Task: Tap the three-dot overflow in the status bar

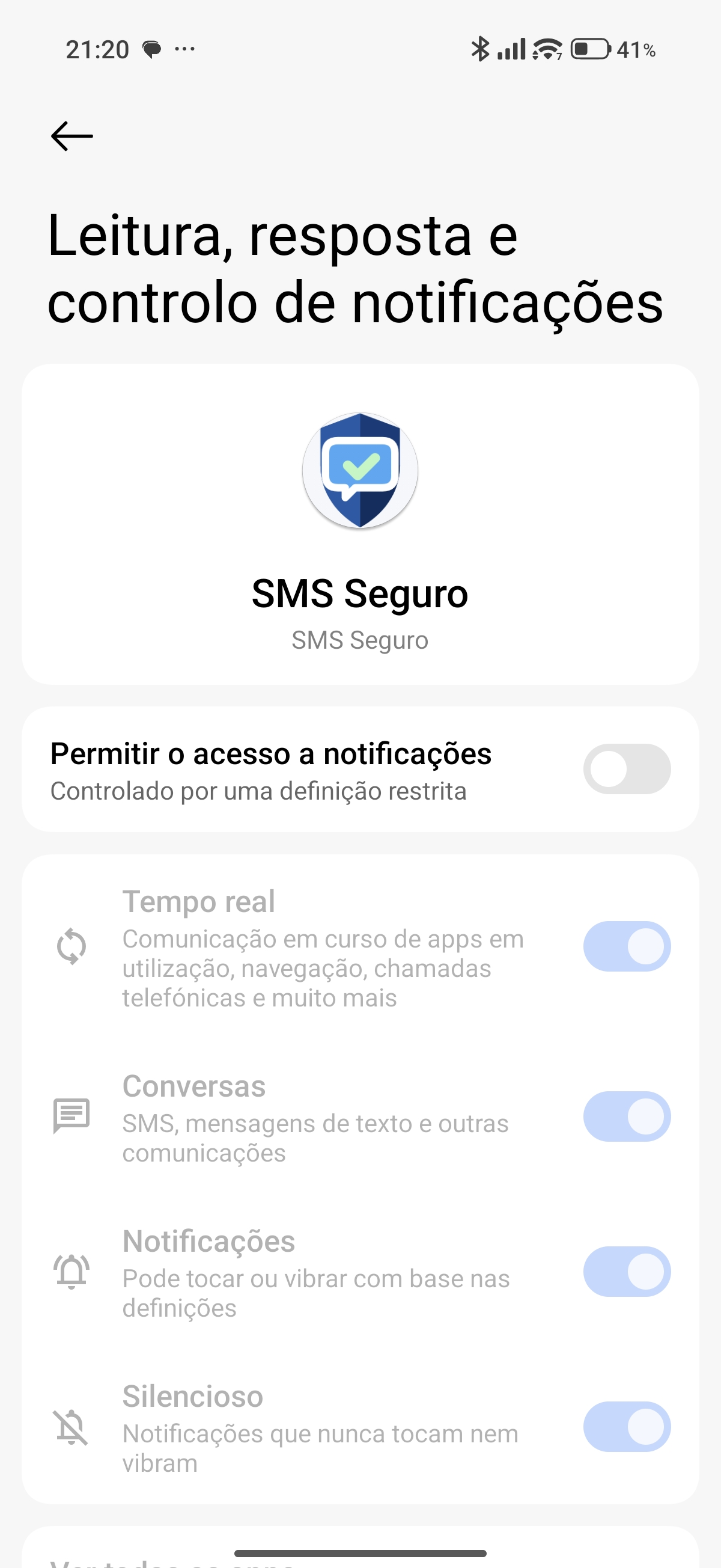Action: tap(184, 49)
